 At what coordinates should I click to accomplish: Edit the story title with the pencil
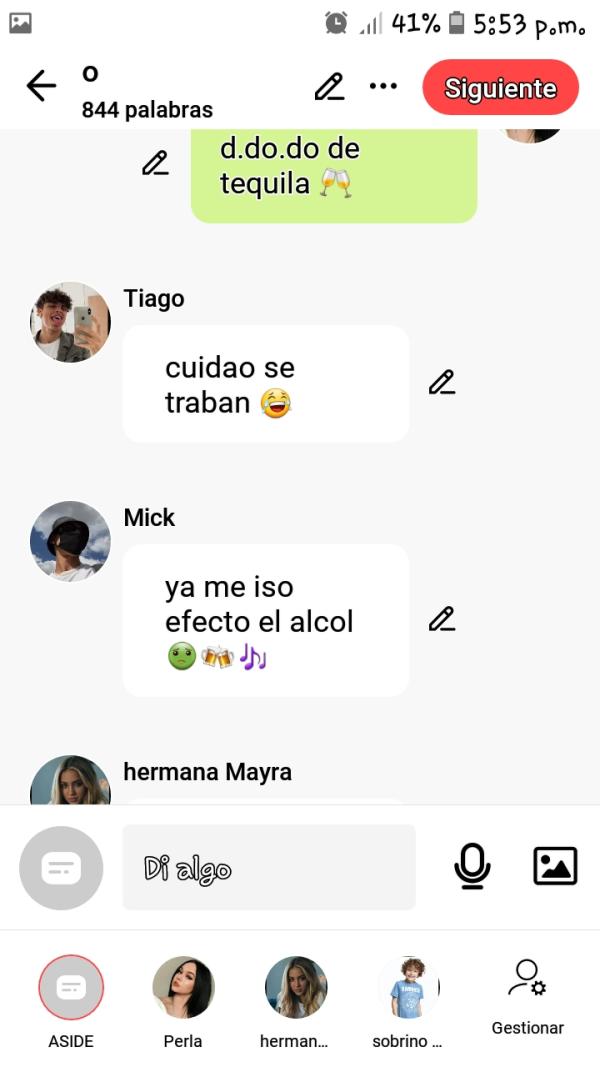329,87
